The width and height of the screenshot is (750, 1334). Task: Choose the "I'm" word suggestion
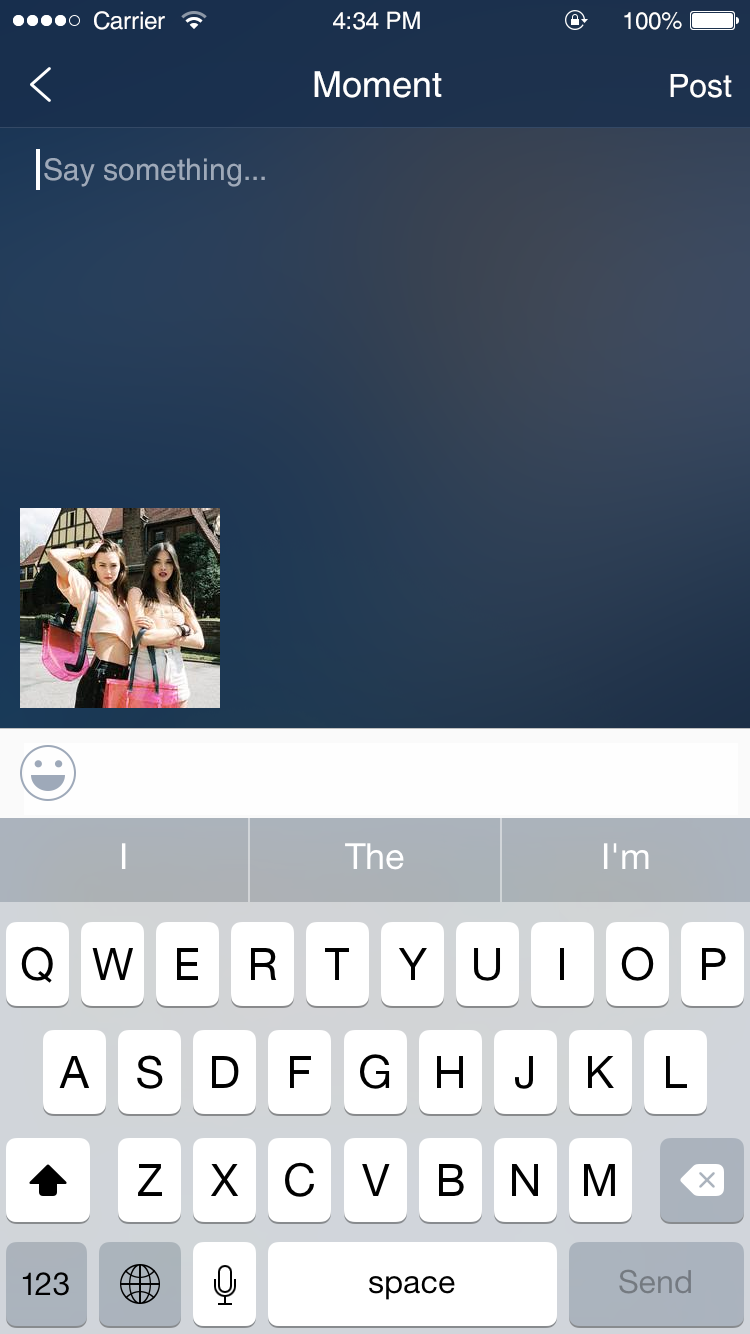click(x=626, y=858)
